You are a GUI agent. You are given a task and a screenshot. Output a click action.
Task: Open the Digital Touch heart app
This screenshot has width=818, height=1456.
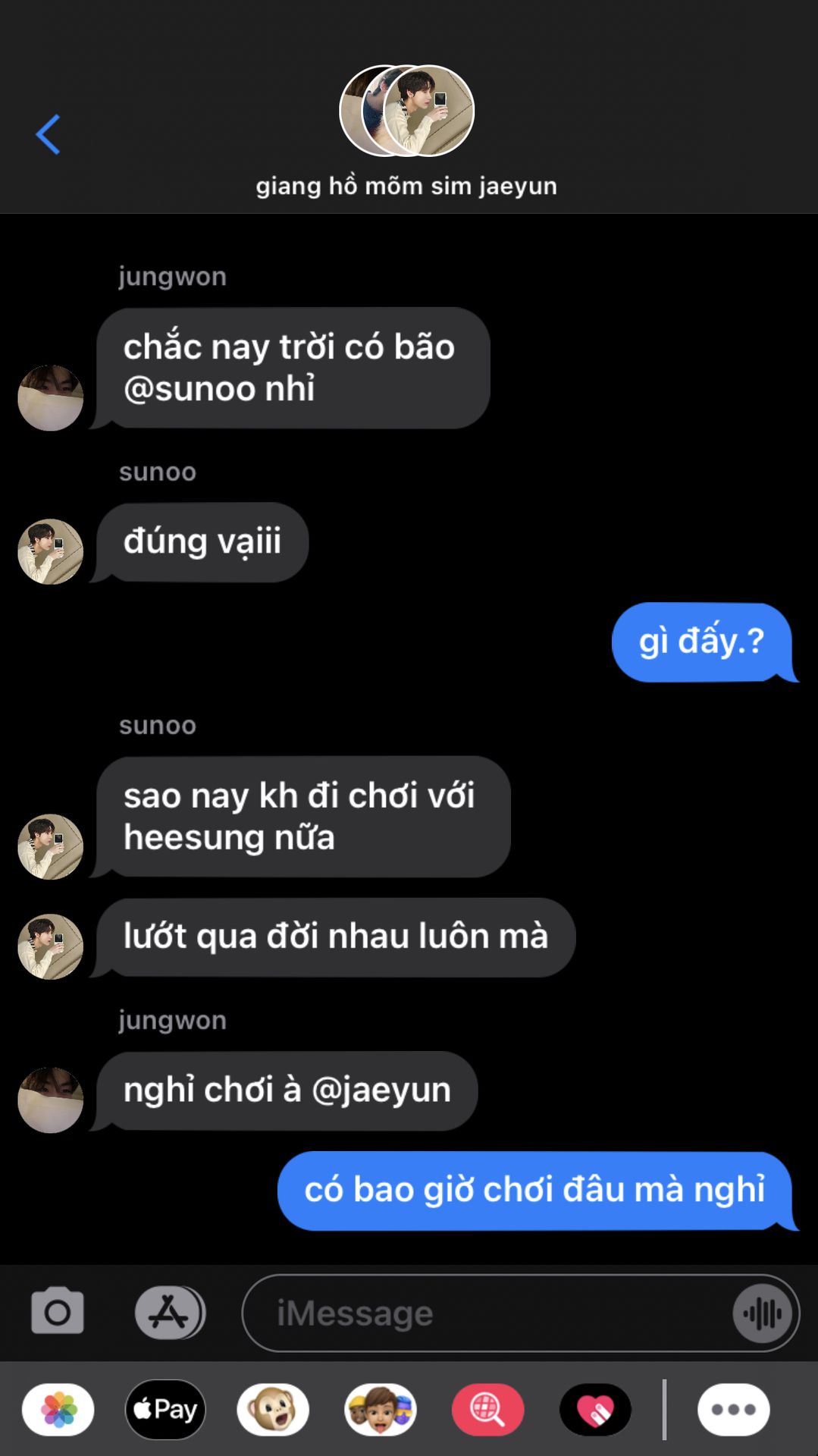595,1410
